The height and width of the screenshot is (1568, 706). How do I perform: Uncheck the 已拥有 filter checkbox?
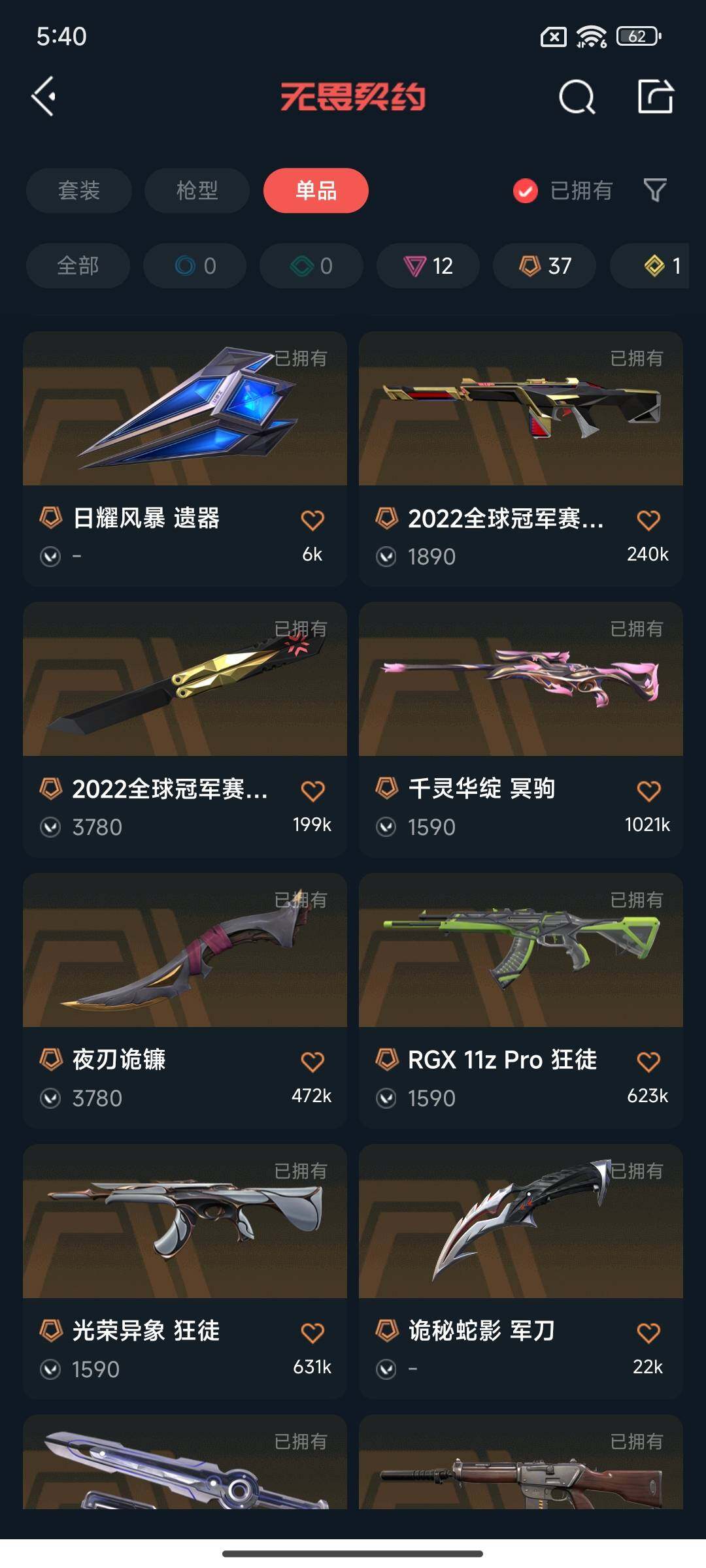526,191
